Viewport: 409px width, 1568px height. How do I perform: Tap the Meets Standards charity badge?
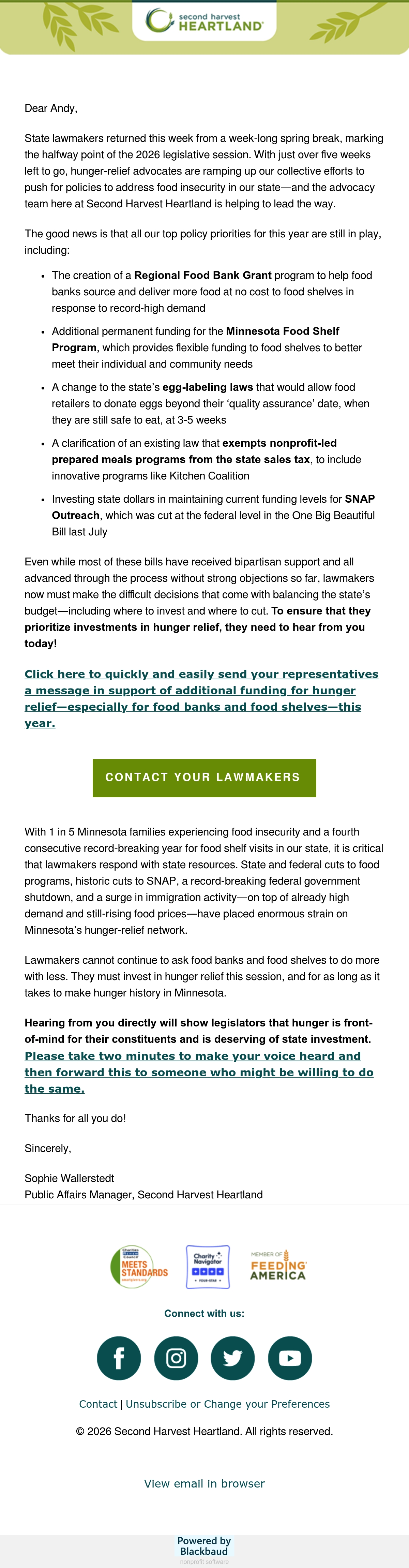click(x=139, y=1266)
